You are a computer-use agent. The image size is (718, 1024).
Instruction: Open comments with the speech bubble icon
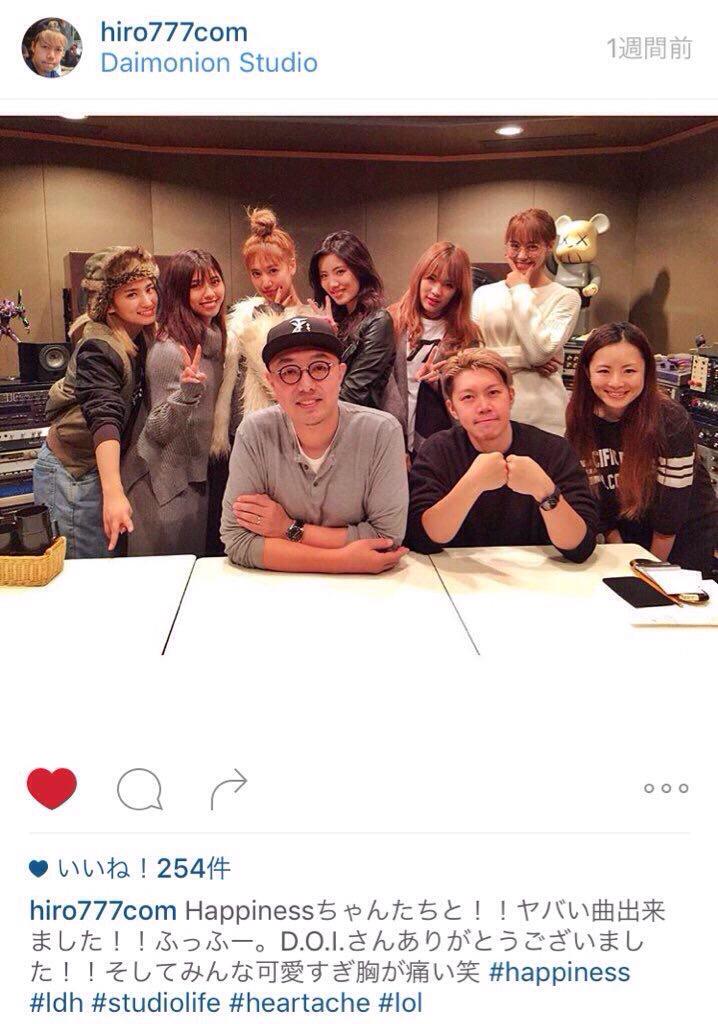click(x=139, y=788)
